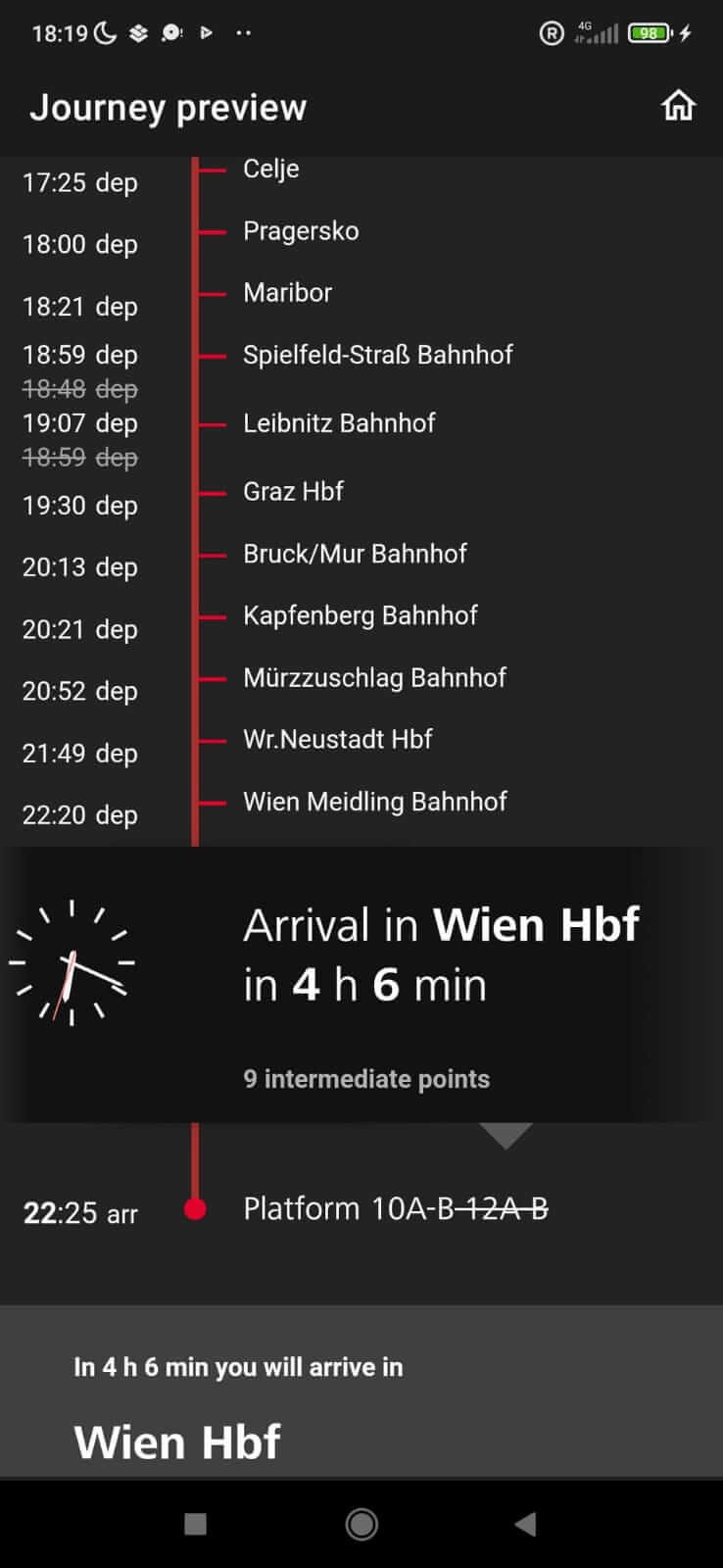Image resolution: width=723 pixels, height=1568 pixels.
Task: Collapse the 9 intermediate points list
Action: coord(366,1079)
